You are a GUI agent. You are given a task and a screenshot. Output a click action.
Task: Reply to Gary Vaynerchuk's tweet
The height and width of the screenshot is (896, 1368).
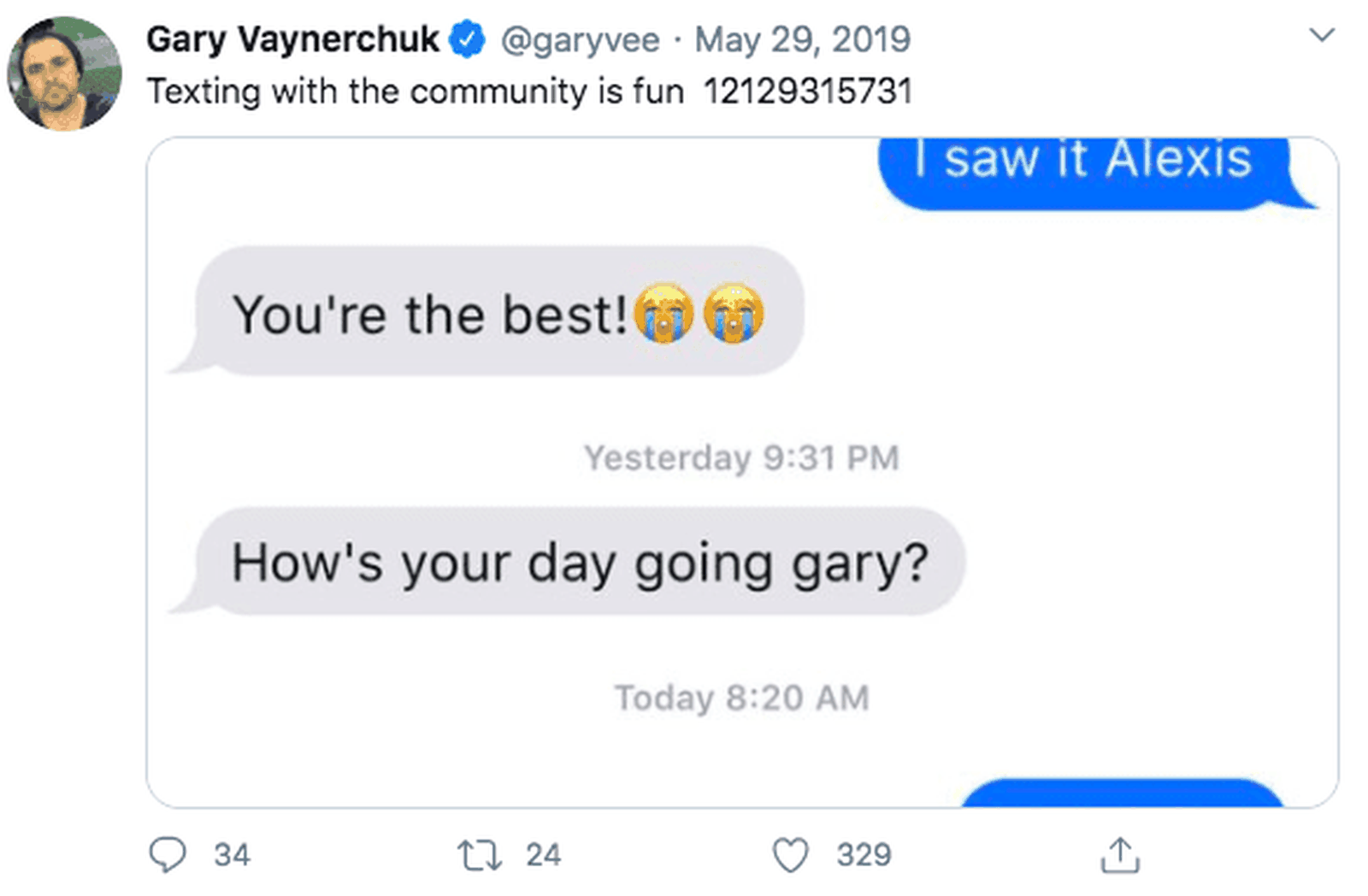168,854
